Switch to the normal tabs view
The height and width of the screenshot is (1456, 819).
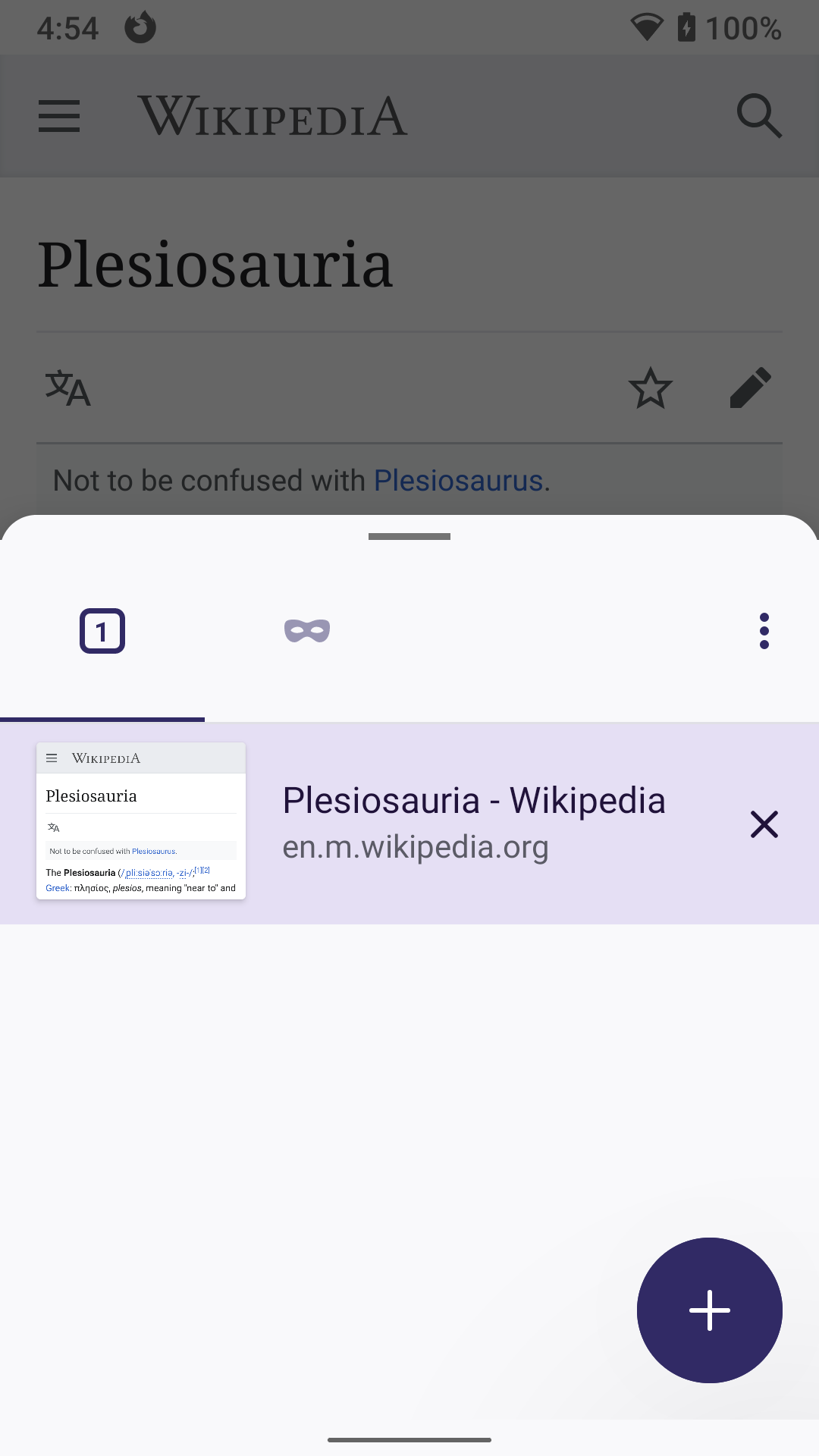point(102,631)
